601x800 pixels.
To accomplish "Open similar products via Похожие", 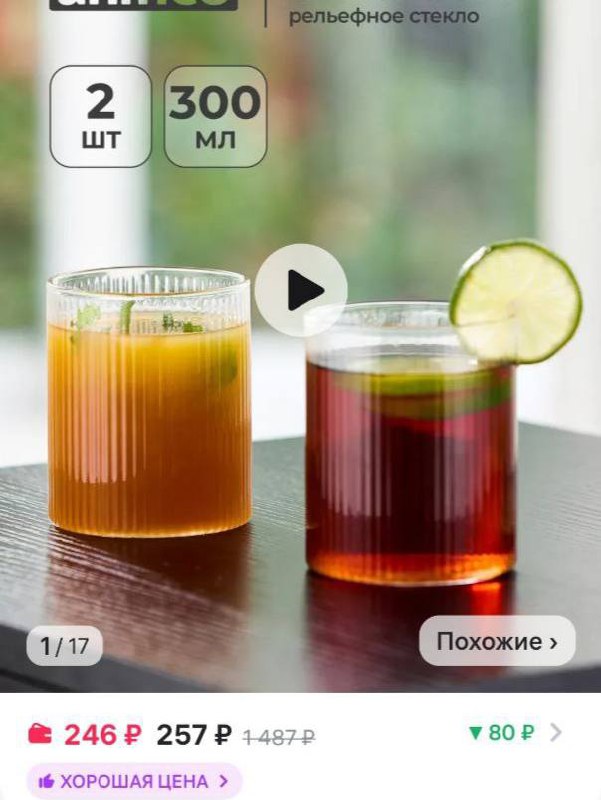I will point(496,641).
